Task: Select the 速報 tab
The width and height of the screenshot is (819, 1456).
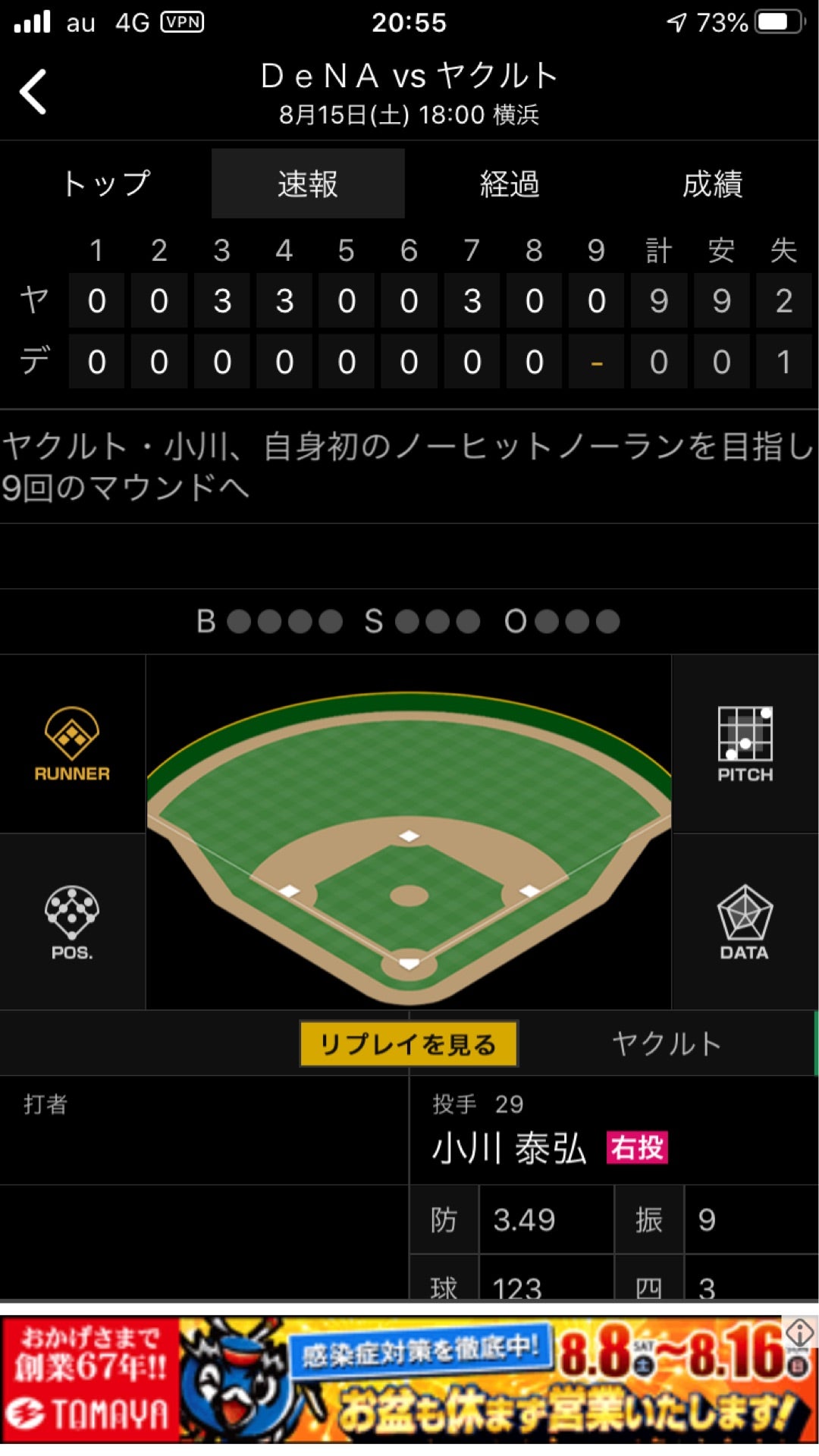Action: tap(308, 184)
